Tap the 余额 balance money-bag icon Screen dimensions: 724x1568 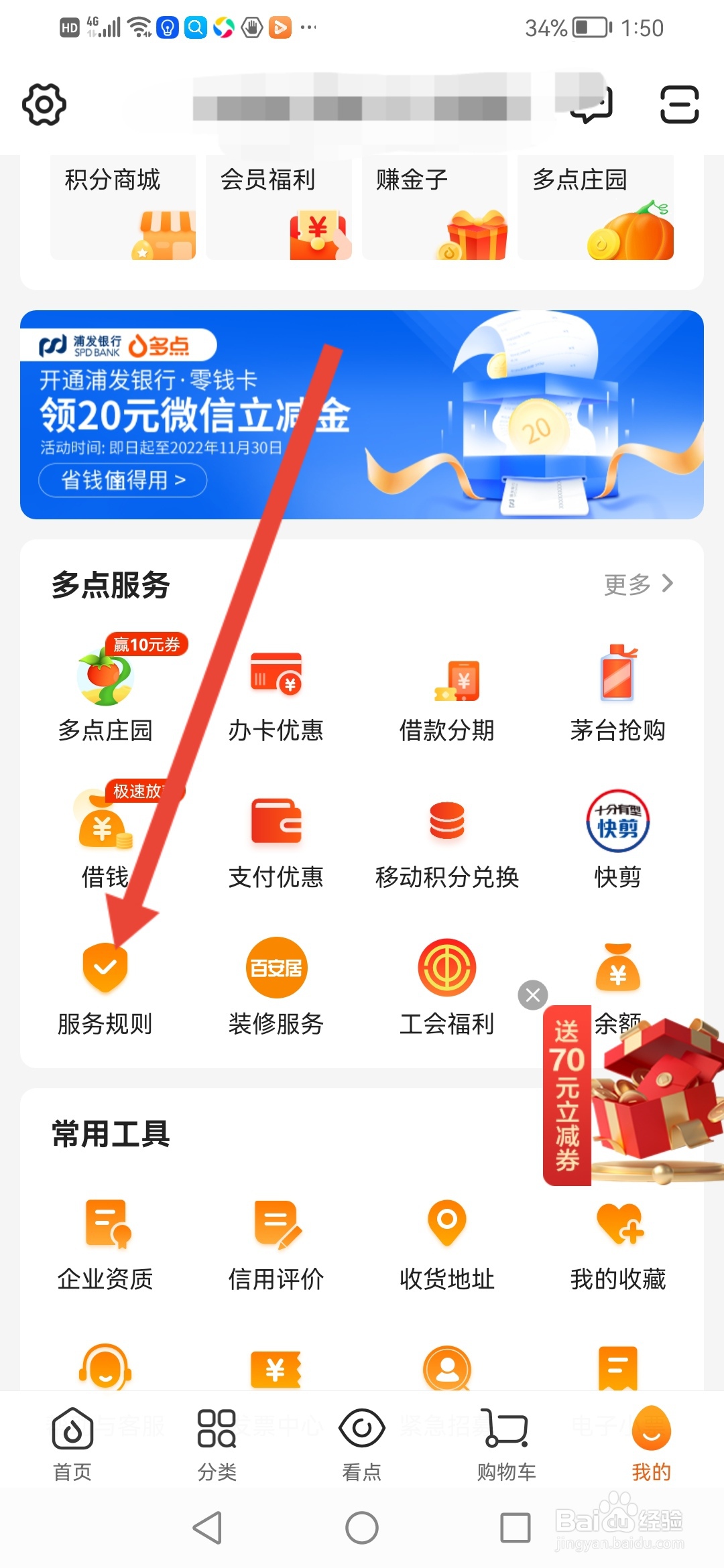[x=617, y=967]
